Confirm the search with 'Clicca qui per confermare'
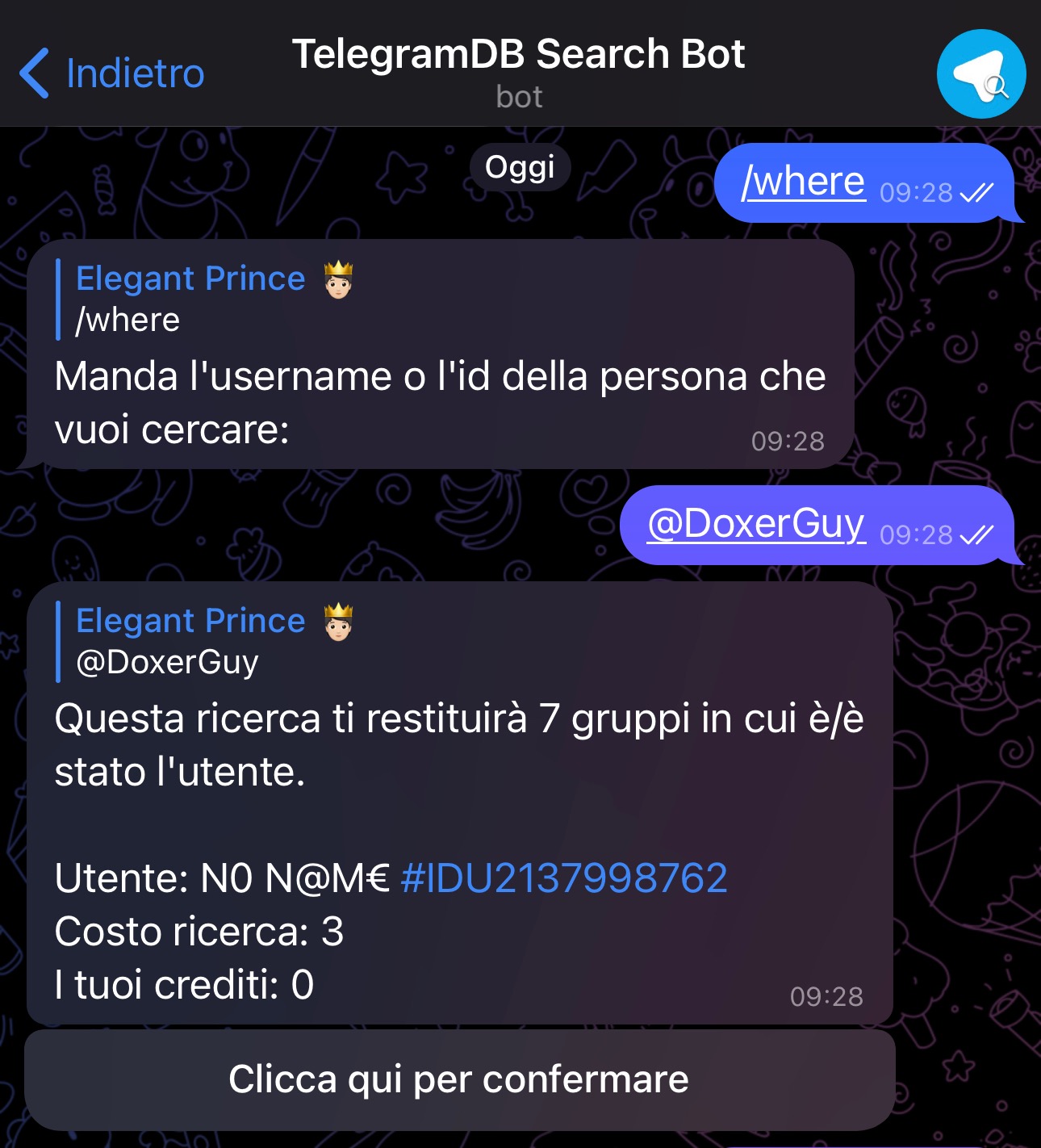The width and height of the screenshot is (1041, 1148). tap(459, 1079)
